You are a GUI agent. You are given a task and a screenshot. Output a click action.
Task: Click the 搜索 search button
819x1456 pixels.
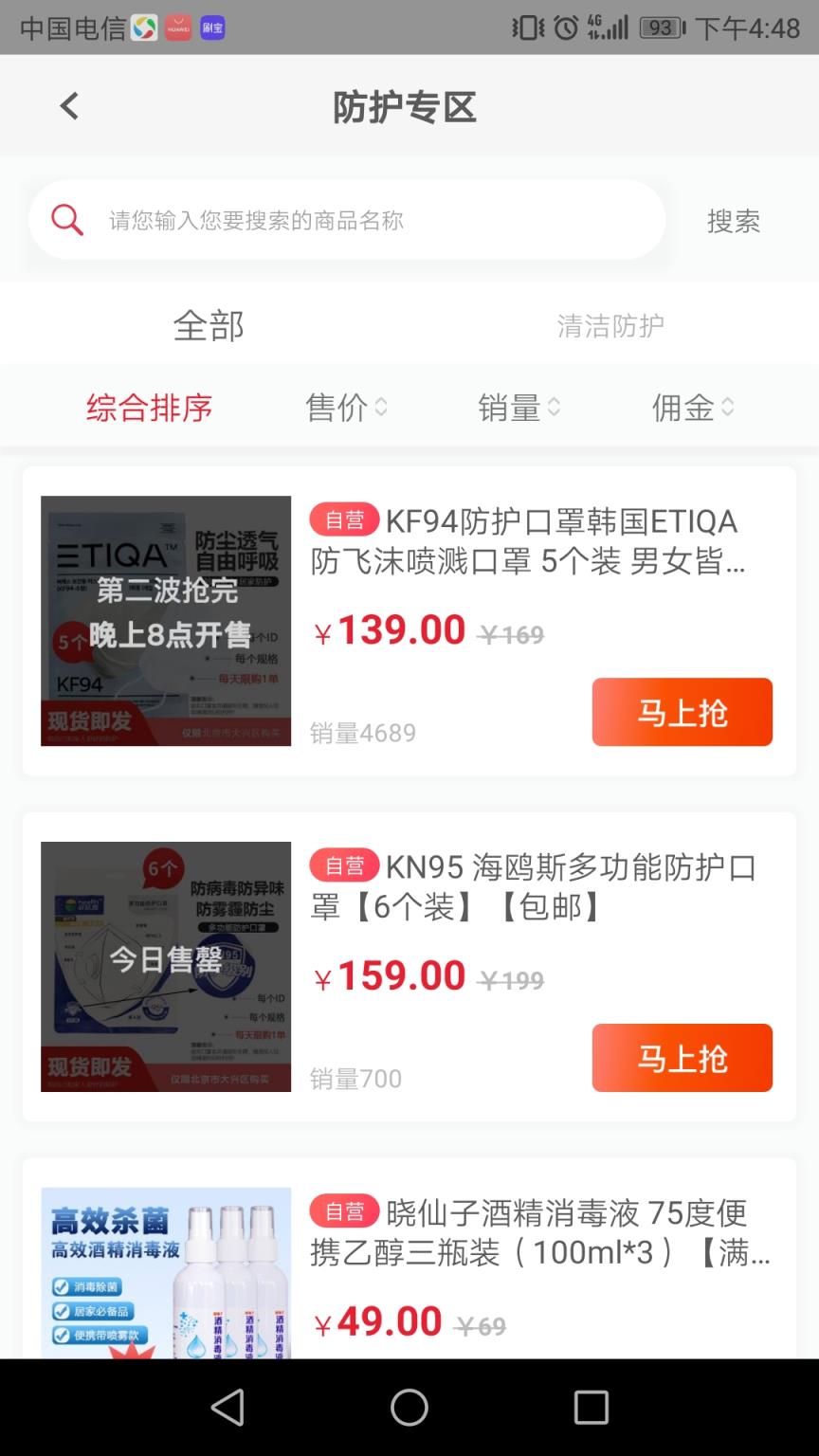pos(733,222)
